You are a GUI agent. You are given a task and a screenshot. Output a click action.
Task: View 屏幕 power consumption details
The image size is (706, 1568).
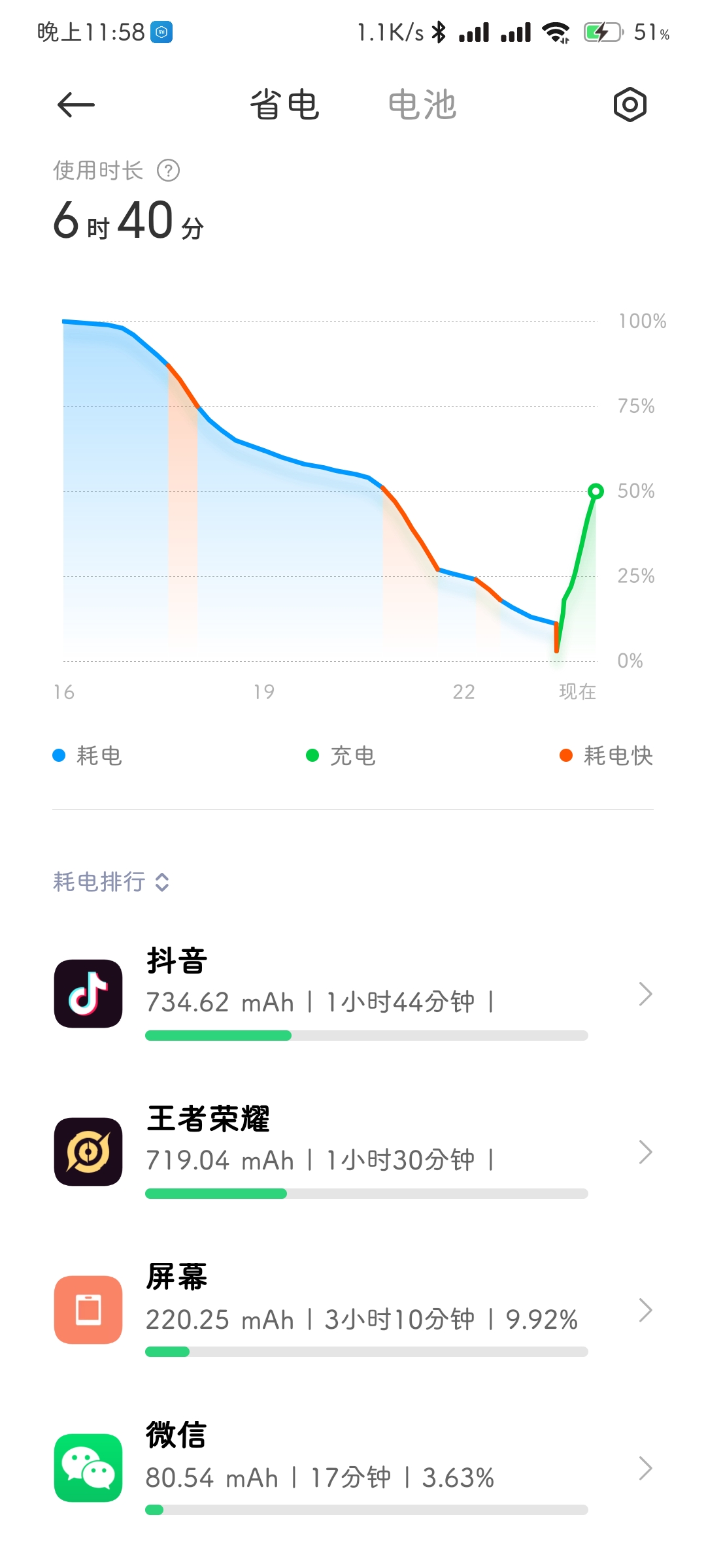(x=353, y=1310)
